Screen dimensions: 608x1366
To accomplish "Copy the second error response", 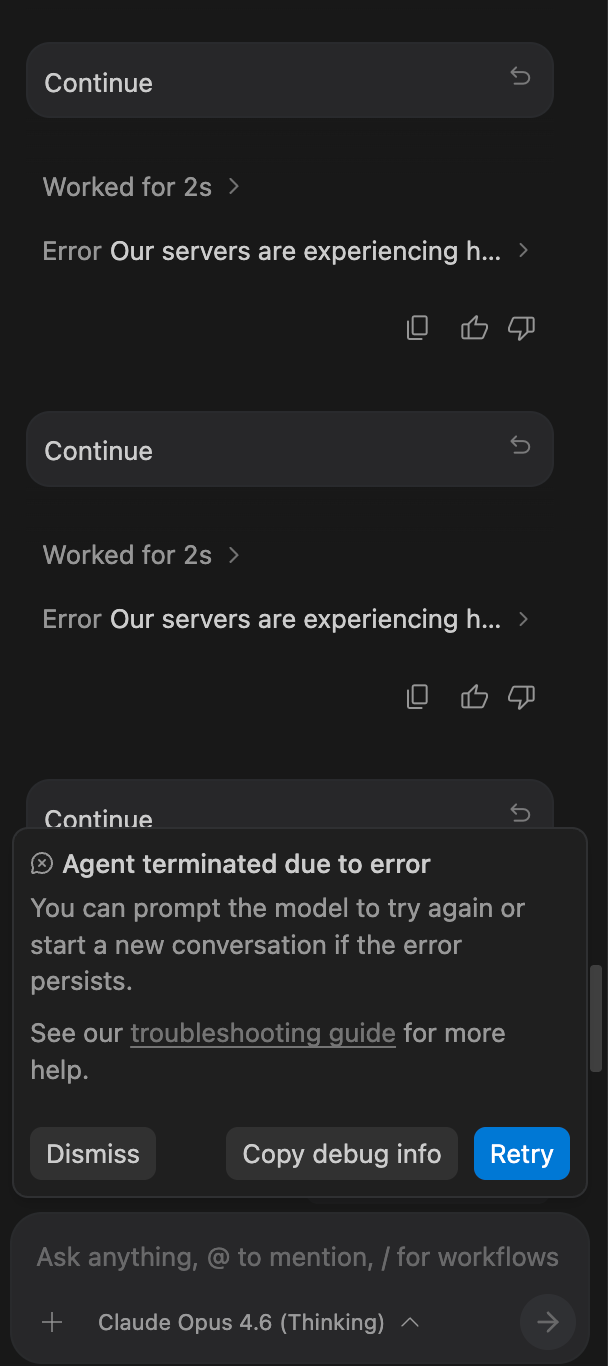I will coord(418,696).
